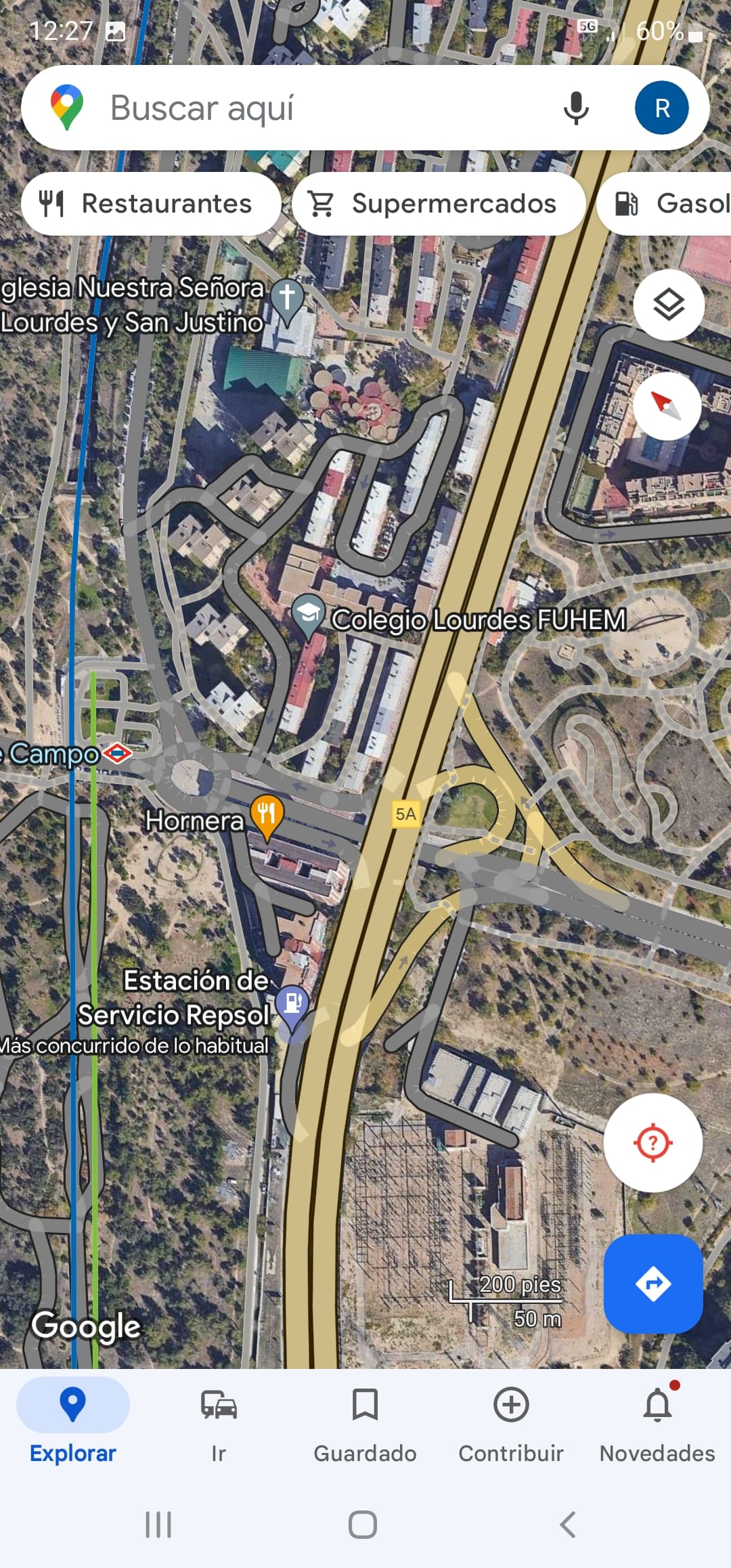Select the Restaurantes chip
Viewport: 731px width, 1568px height.
coord(151,204)
